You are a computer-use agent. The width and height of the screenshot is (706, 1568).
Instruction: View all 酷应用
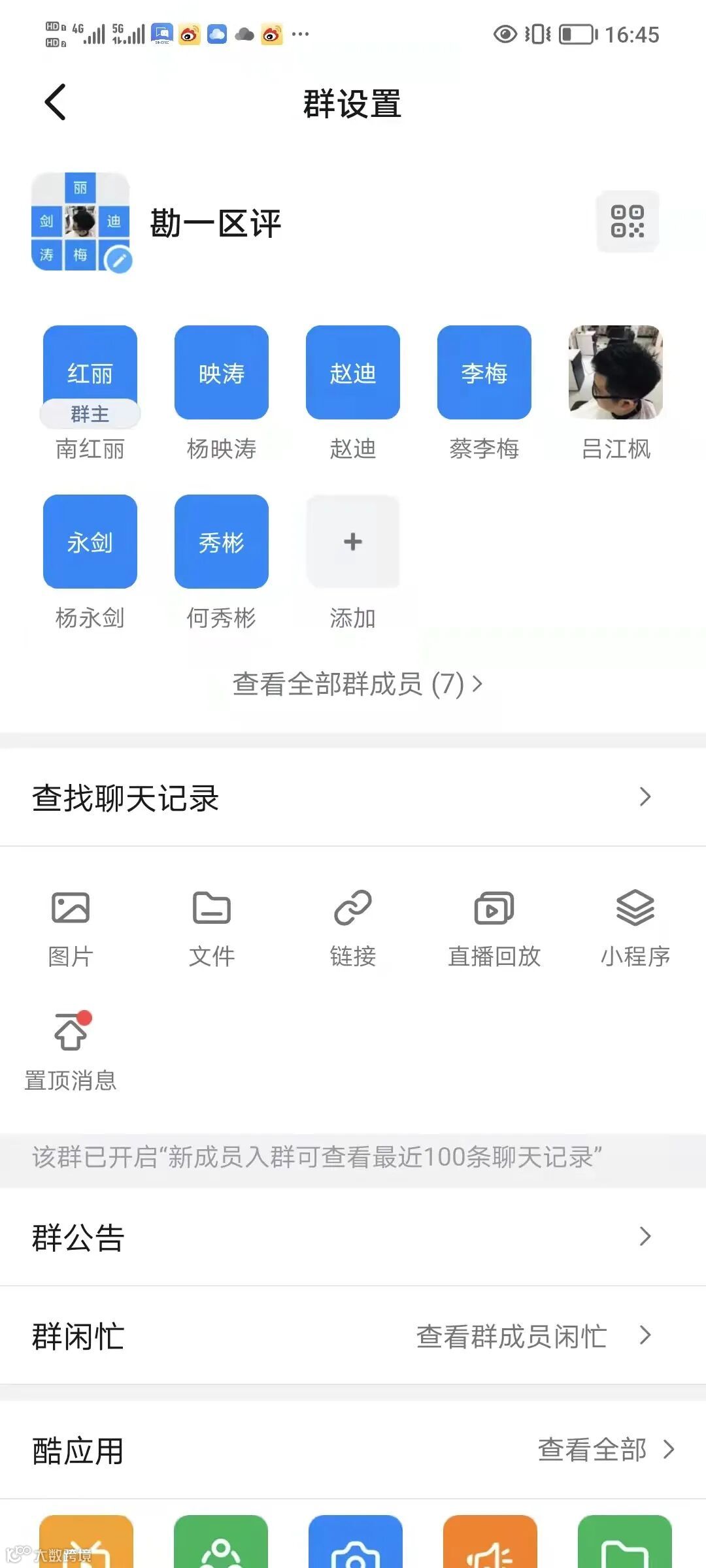point(605,1450)
